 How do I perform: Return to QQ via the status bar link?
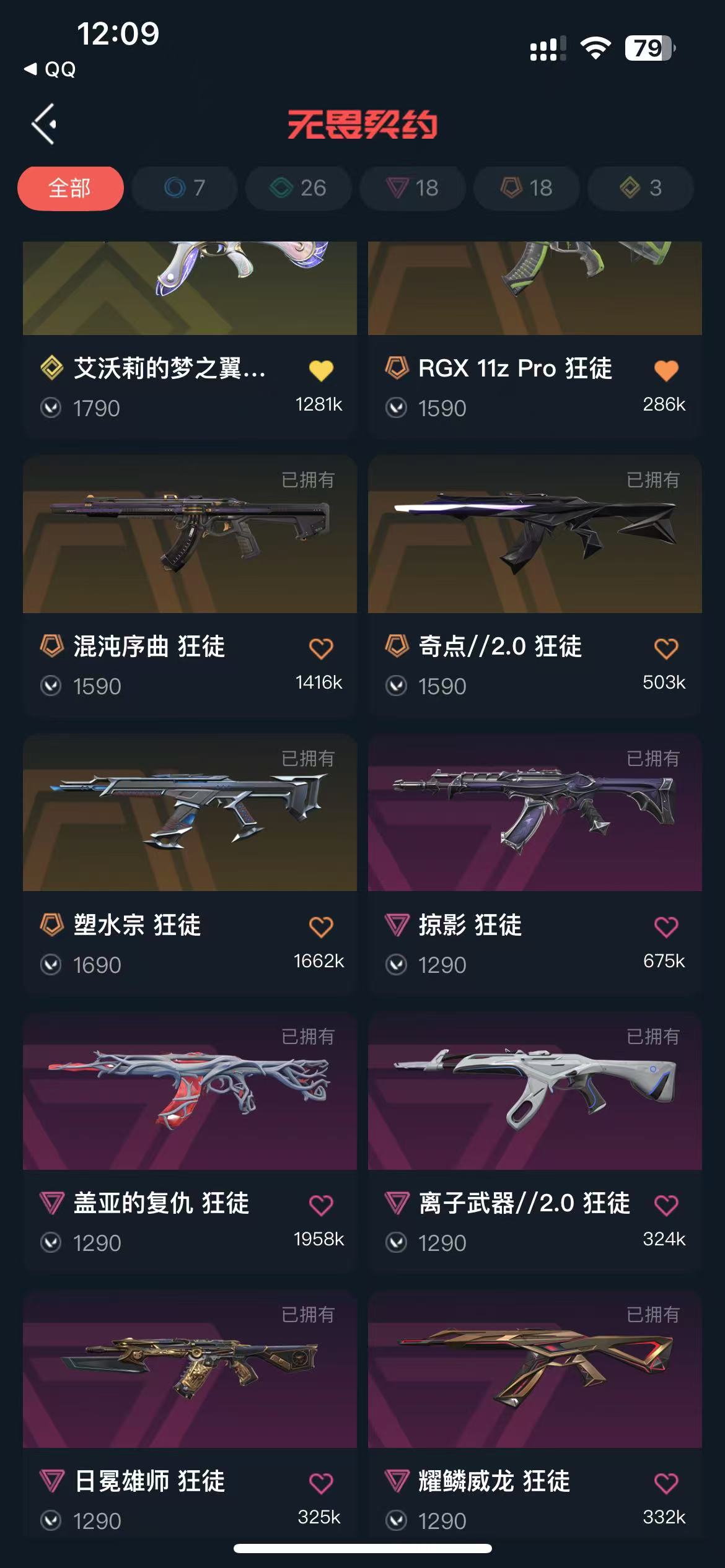coord(51,69)
